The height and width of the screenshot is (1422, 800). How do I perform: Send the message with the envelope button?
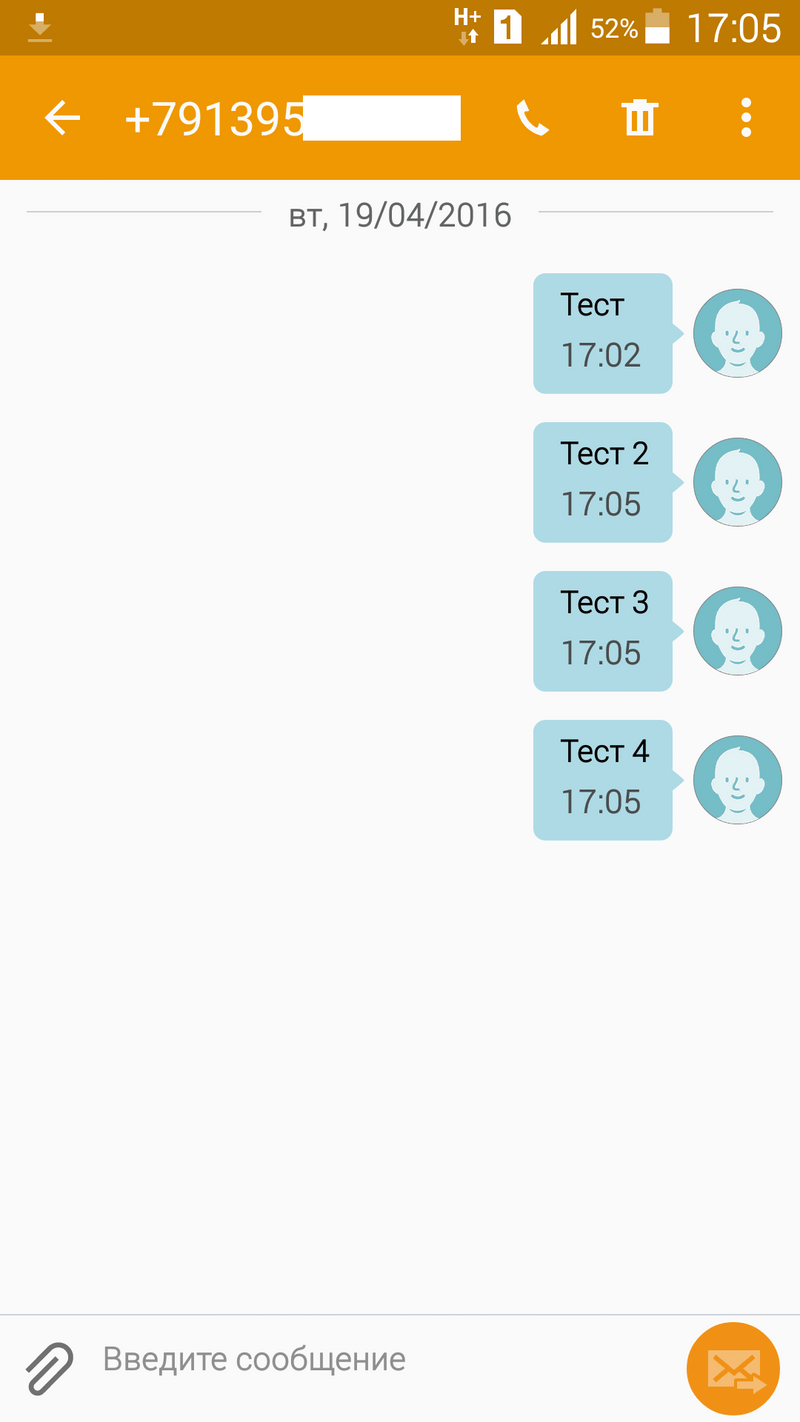pyautogui.click(x=733, y=1368)
